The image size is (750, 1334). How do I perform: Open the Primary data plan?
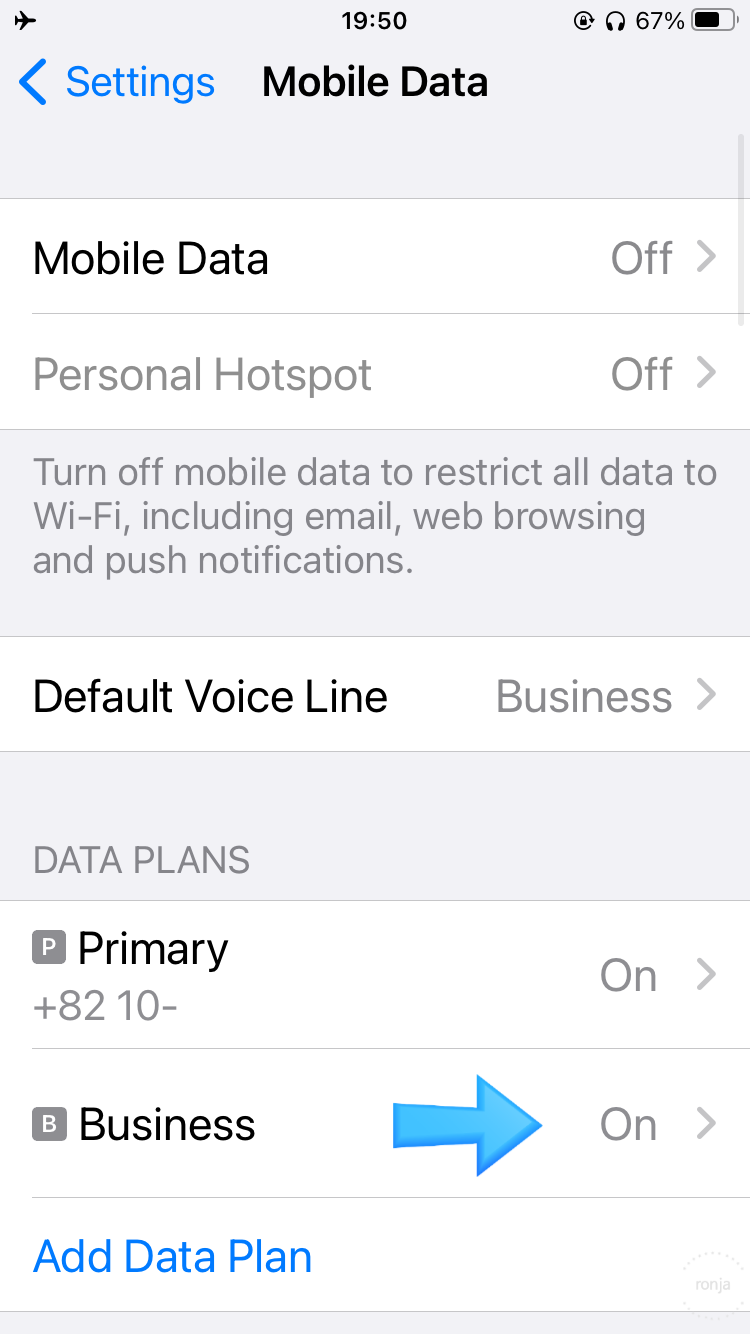[375, 975]
